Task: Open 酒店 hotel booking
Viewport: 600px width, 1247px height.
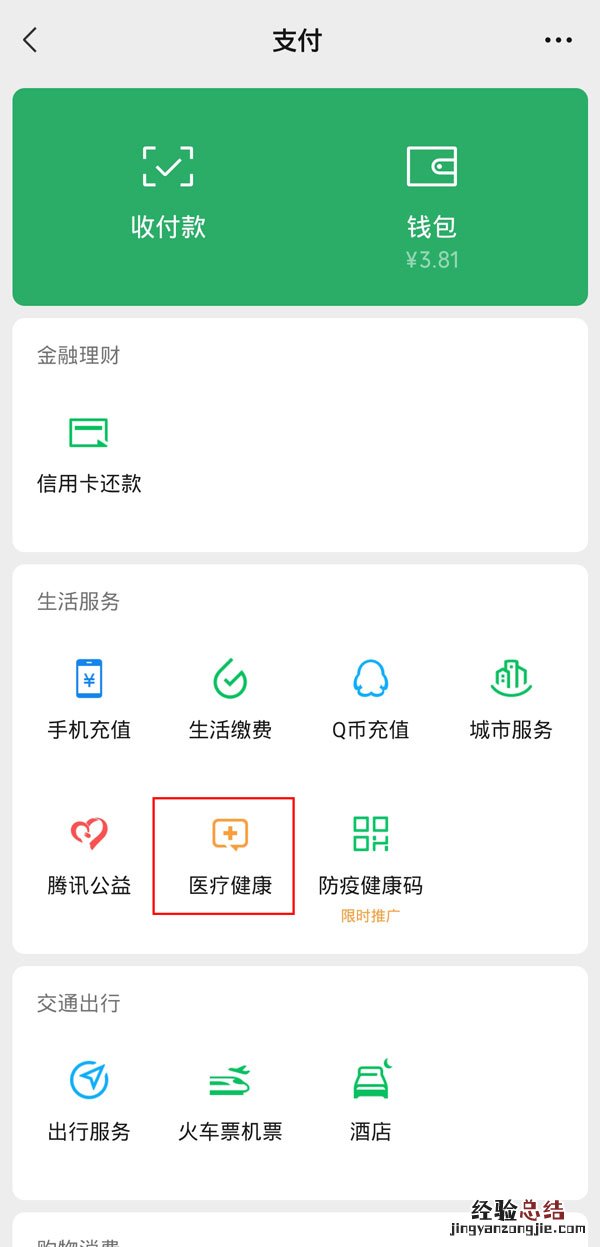Action: click(x=371, y=1100)
